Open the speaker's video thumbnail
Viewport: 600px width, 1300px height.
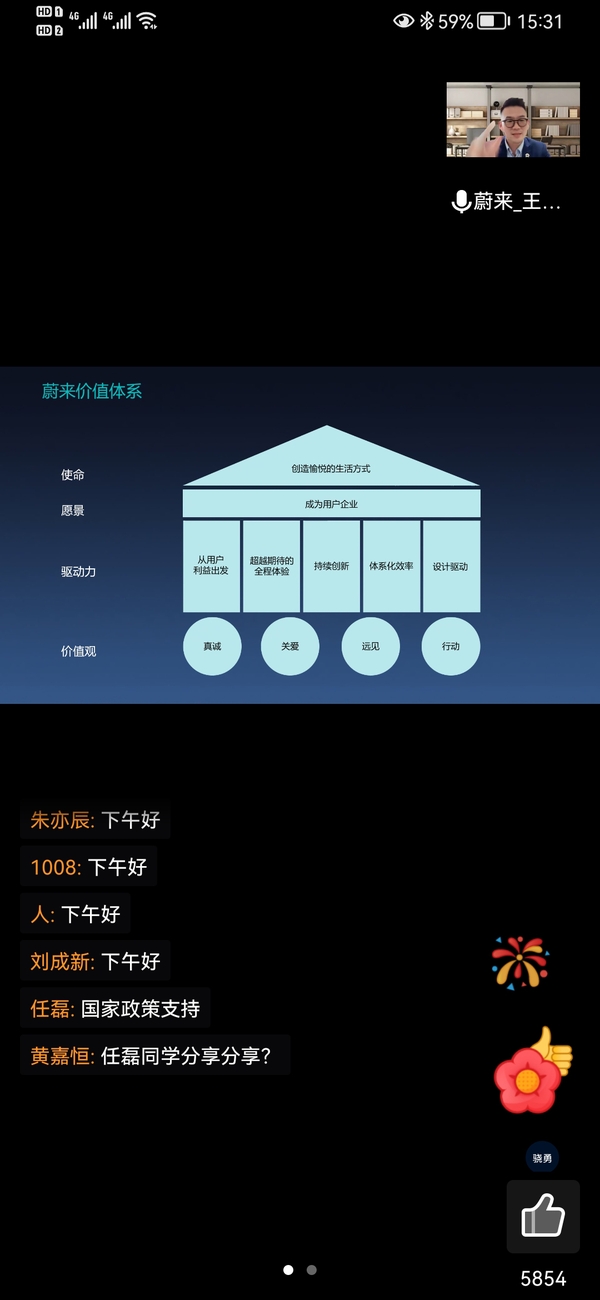[x=512, y=120]
